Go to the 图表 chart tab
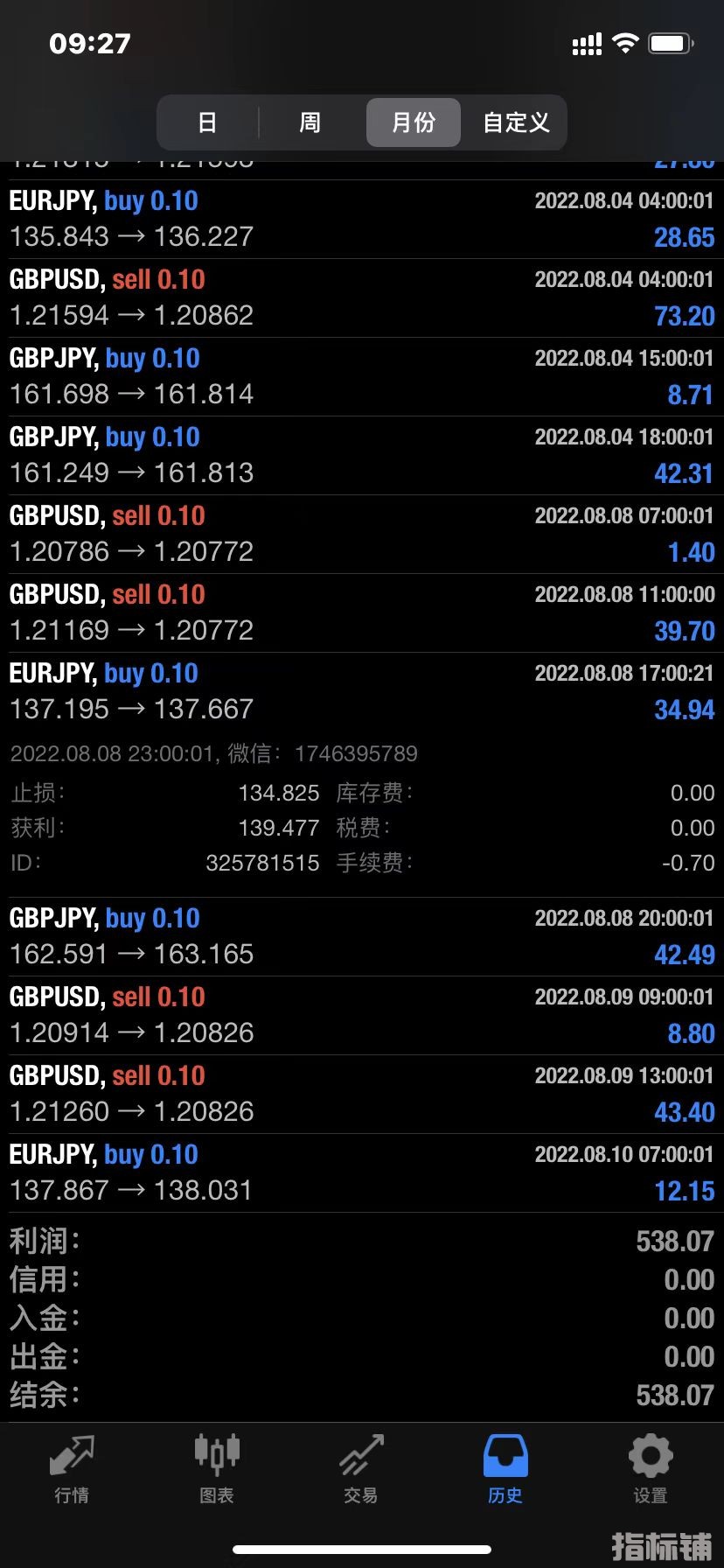This screenshot has width=724, height=1568. [x=216, y=1470]
